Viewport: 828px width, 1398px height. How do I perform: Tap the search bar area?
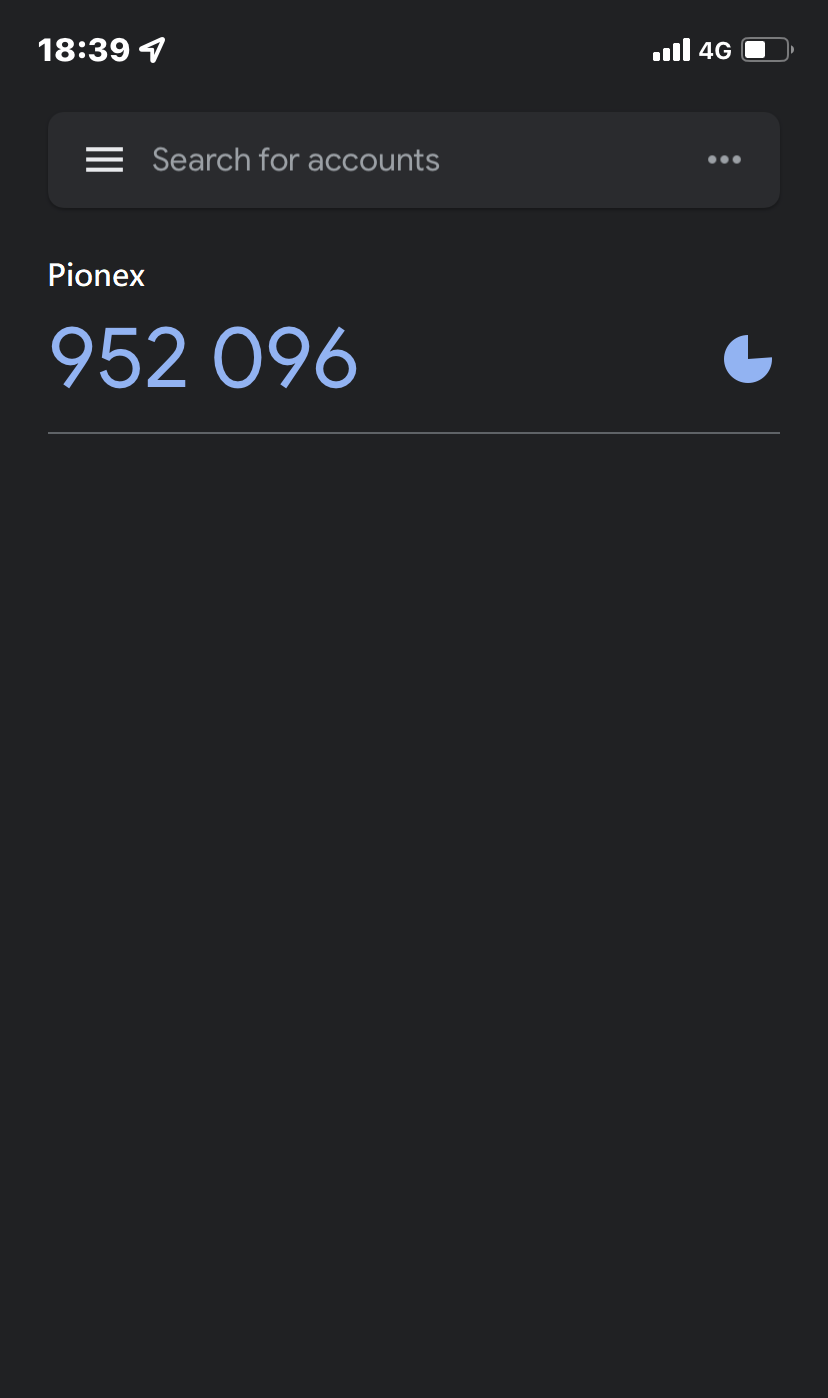pyautogui.click(x=414, y=159)
